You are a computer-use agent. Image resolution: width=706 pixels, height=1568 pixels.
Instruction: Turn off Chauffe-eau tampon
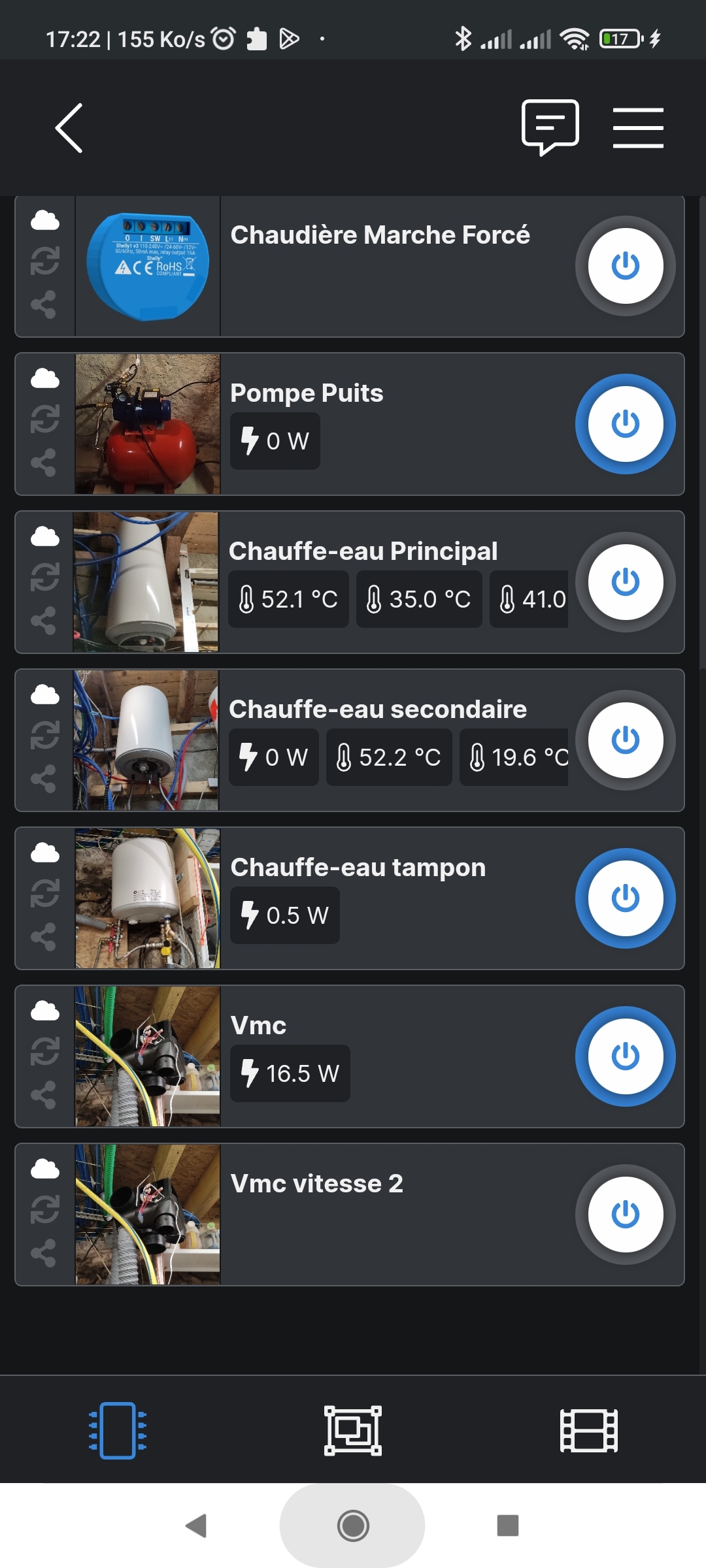(x=625, y=898)
